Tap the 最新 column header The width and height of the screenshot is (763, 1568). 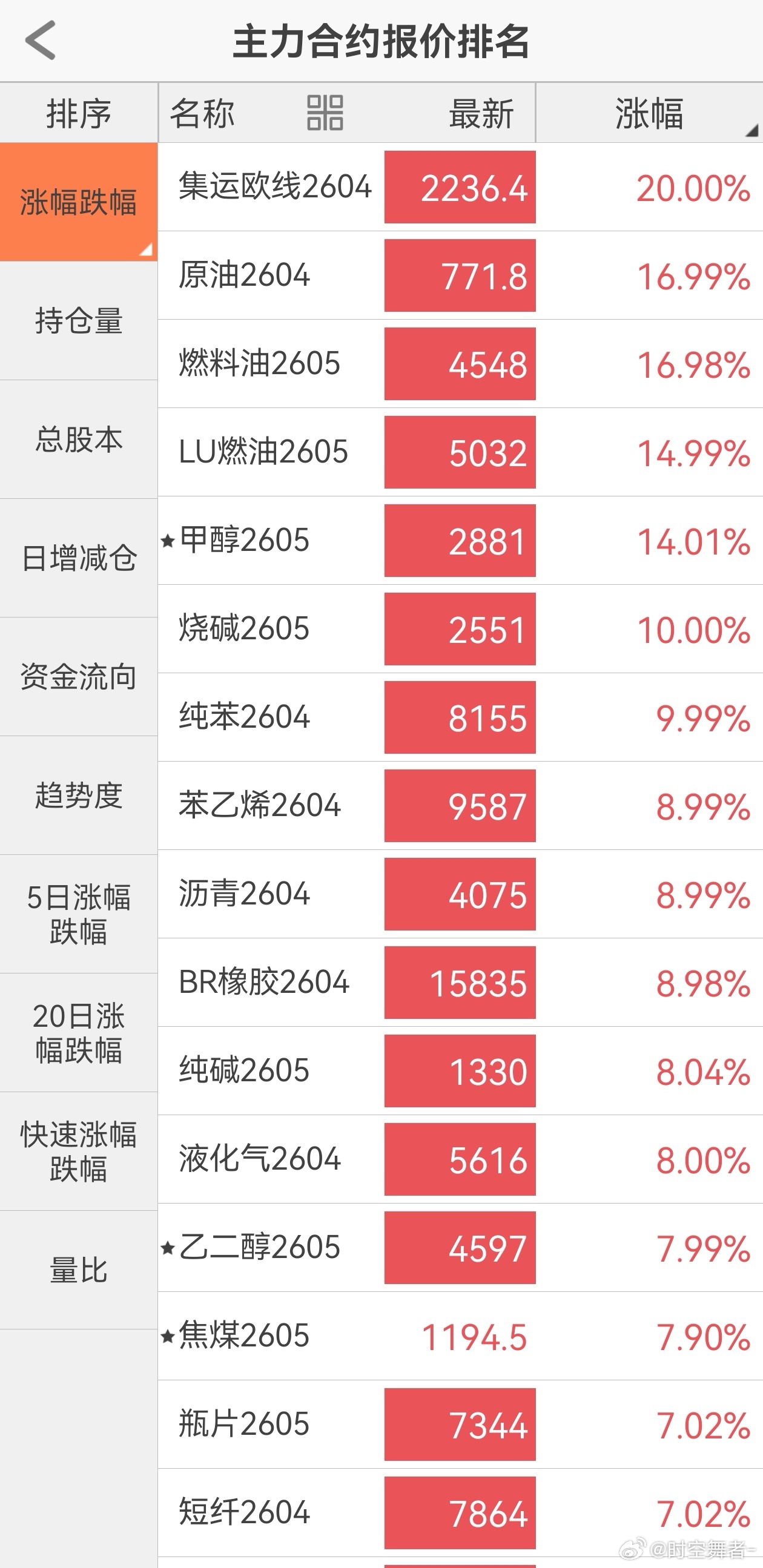click(x=481, y=113)
